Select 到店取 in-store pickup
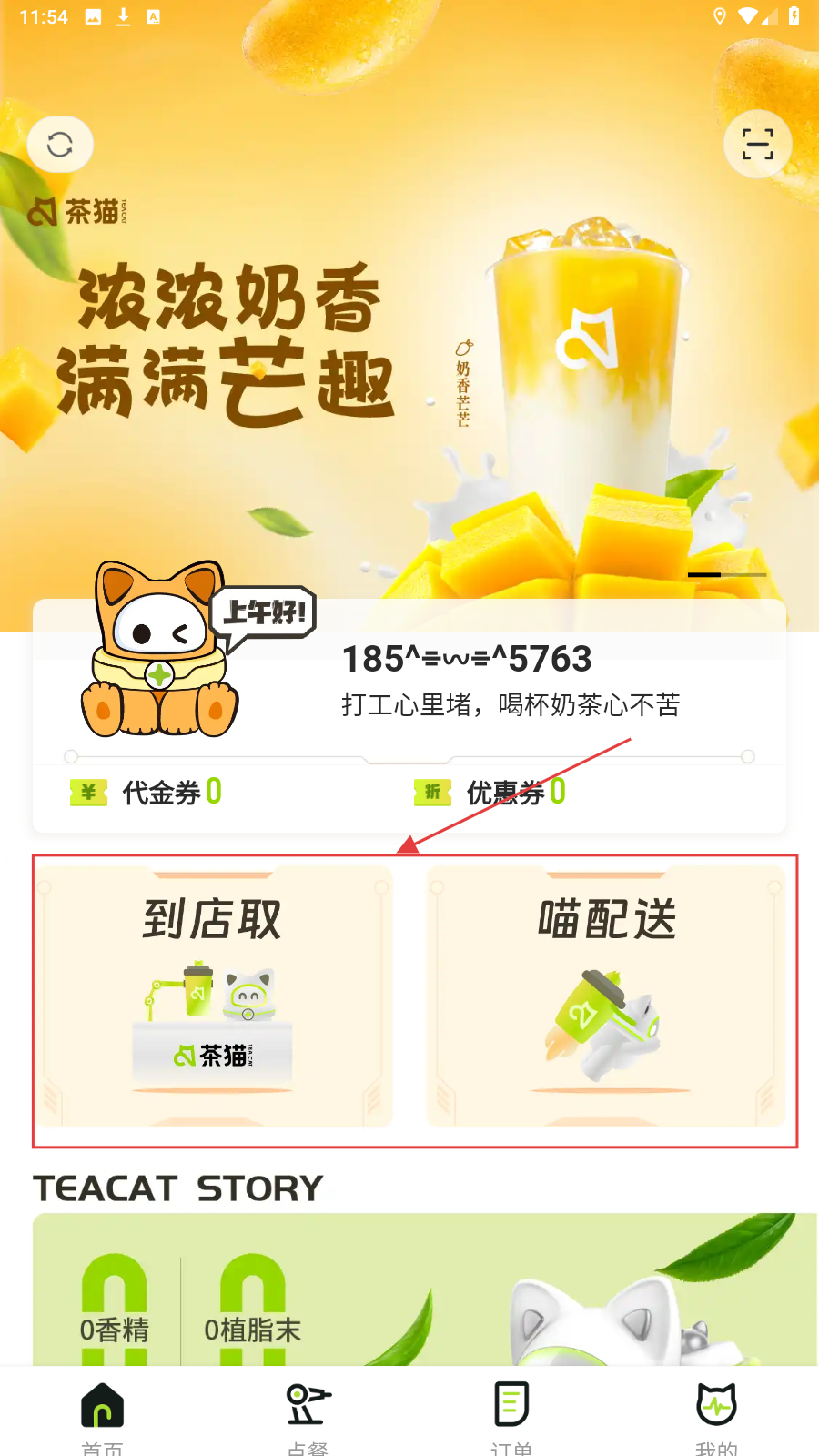The width and height of the screenshot is (819, 1456). [213, 996]
